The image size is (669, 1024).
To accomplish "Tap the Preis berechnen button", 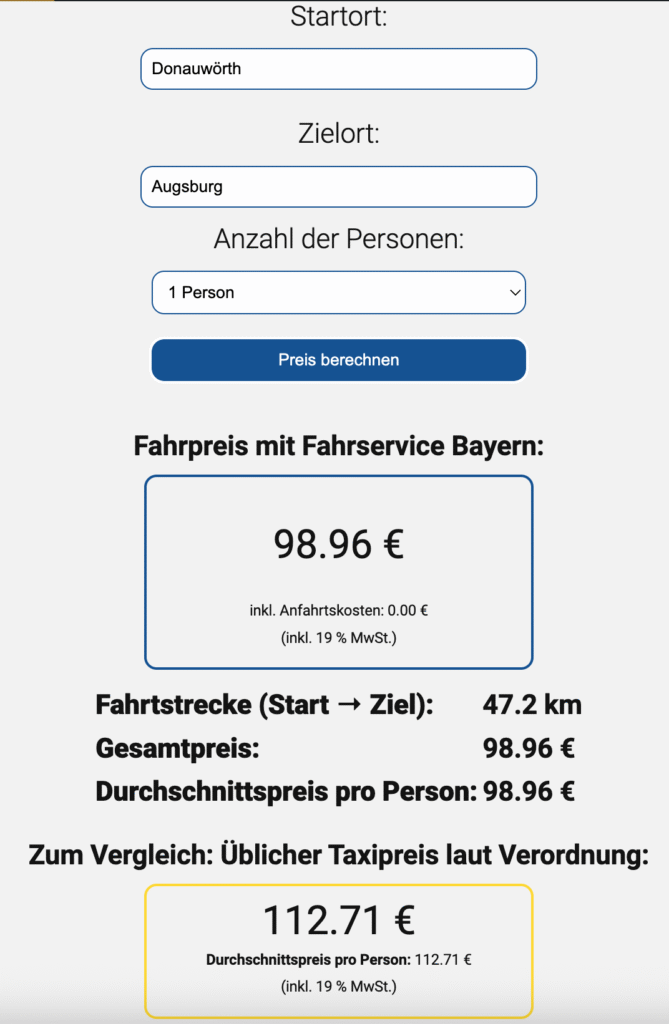I will coord(338,360).
